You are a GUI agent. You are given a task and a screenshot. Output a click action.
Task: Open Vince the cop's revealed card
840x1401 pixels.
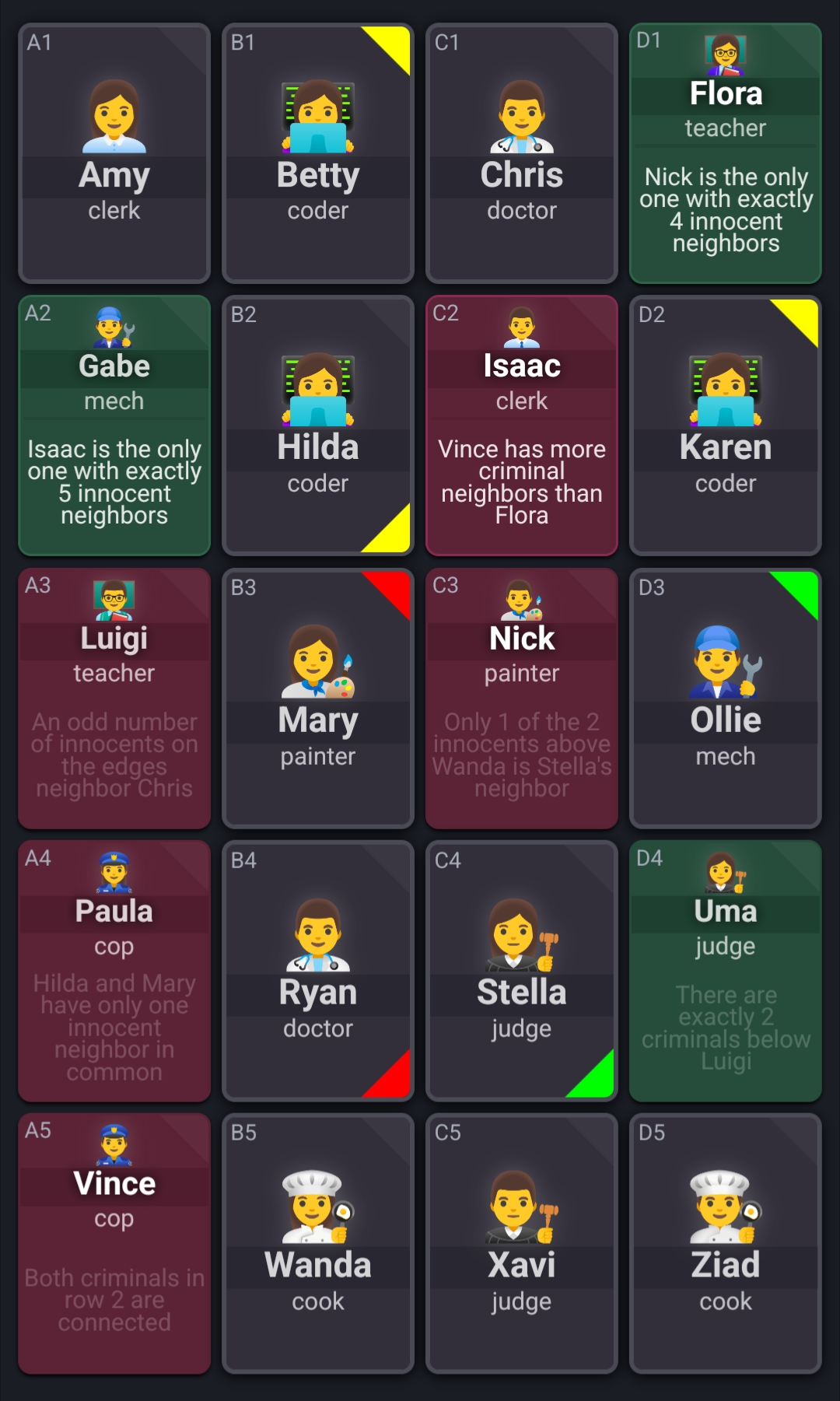114,1242
